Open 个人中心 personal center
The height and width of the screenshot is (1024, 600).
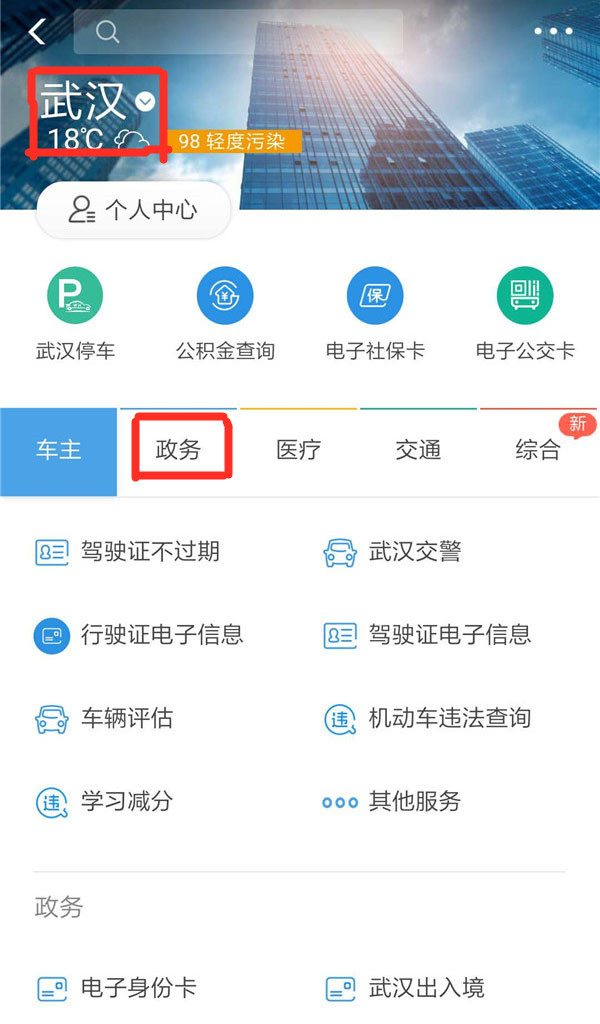(133, 210)
